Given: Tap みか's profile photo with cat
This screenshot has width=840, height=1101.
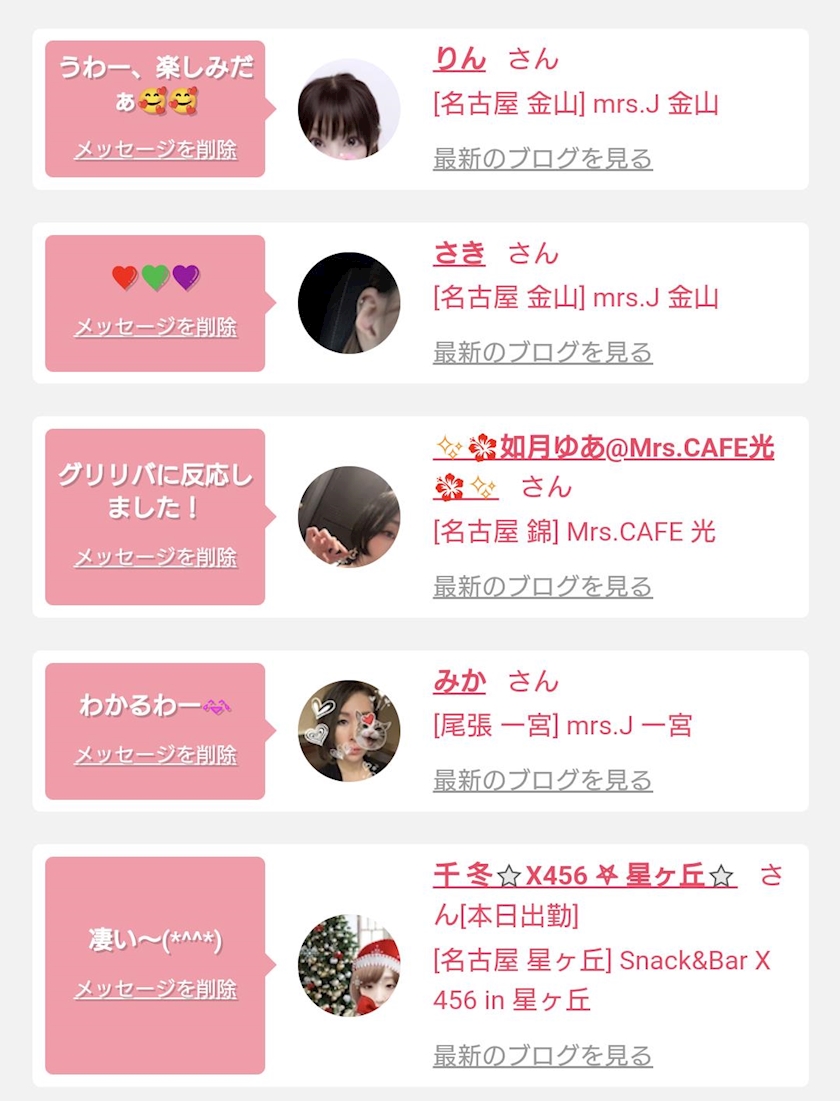Looking at the screenshot, I should click(x=349, y=731).
